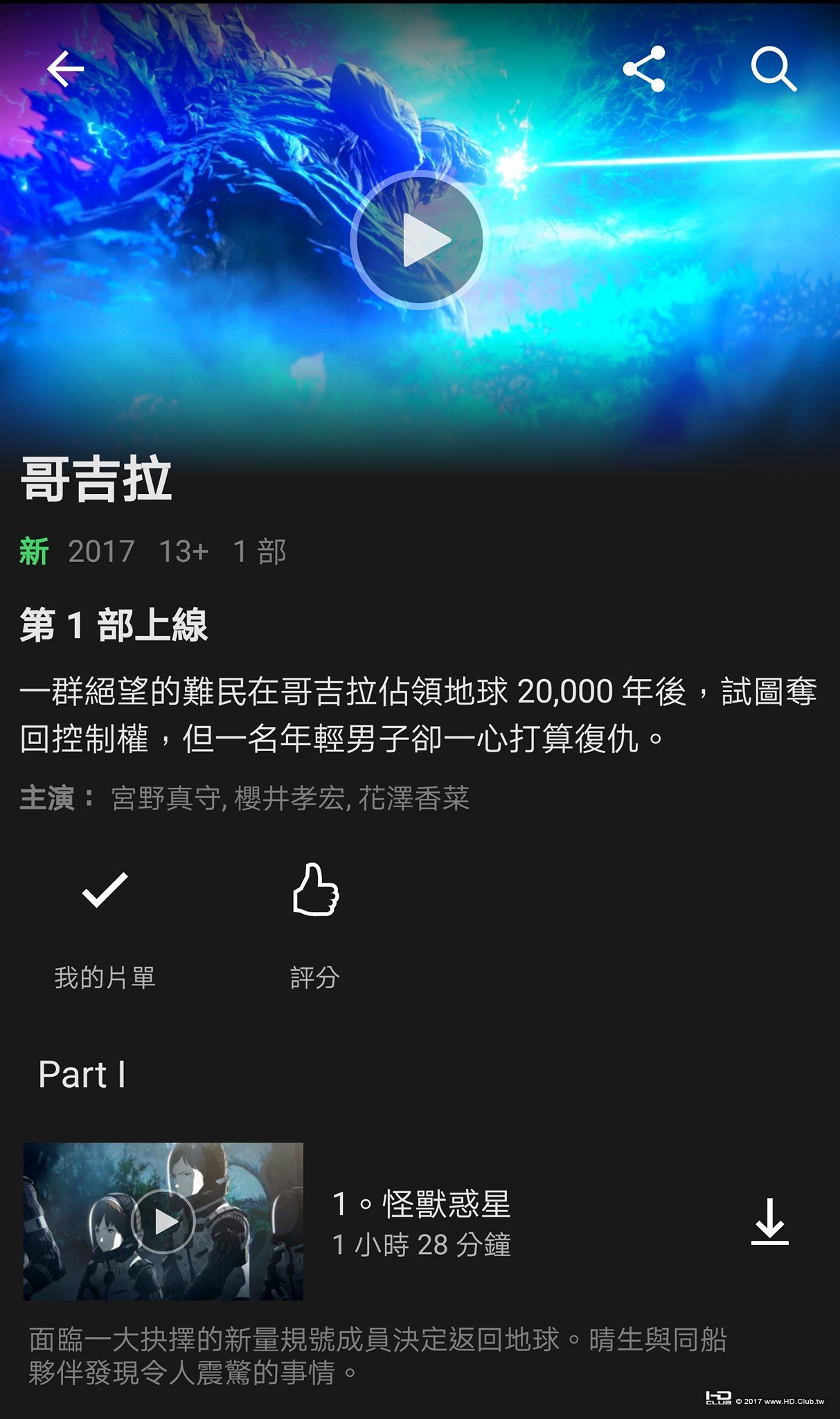The image size is (840, 1419).
Task: Rate the title with 評分 thumbs up
Action: [x=315, y=890]
